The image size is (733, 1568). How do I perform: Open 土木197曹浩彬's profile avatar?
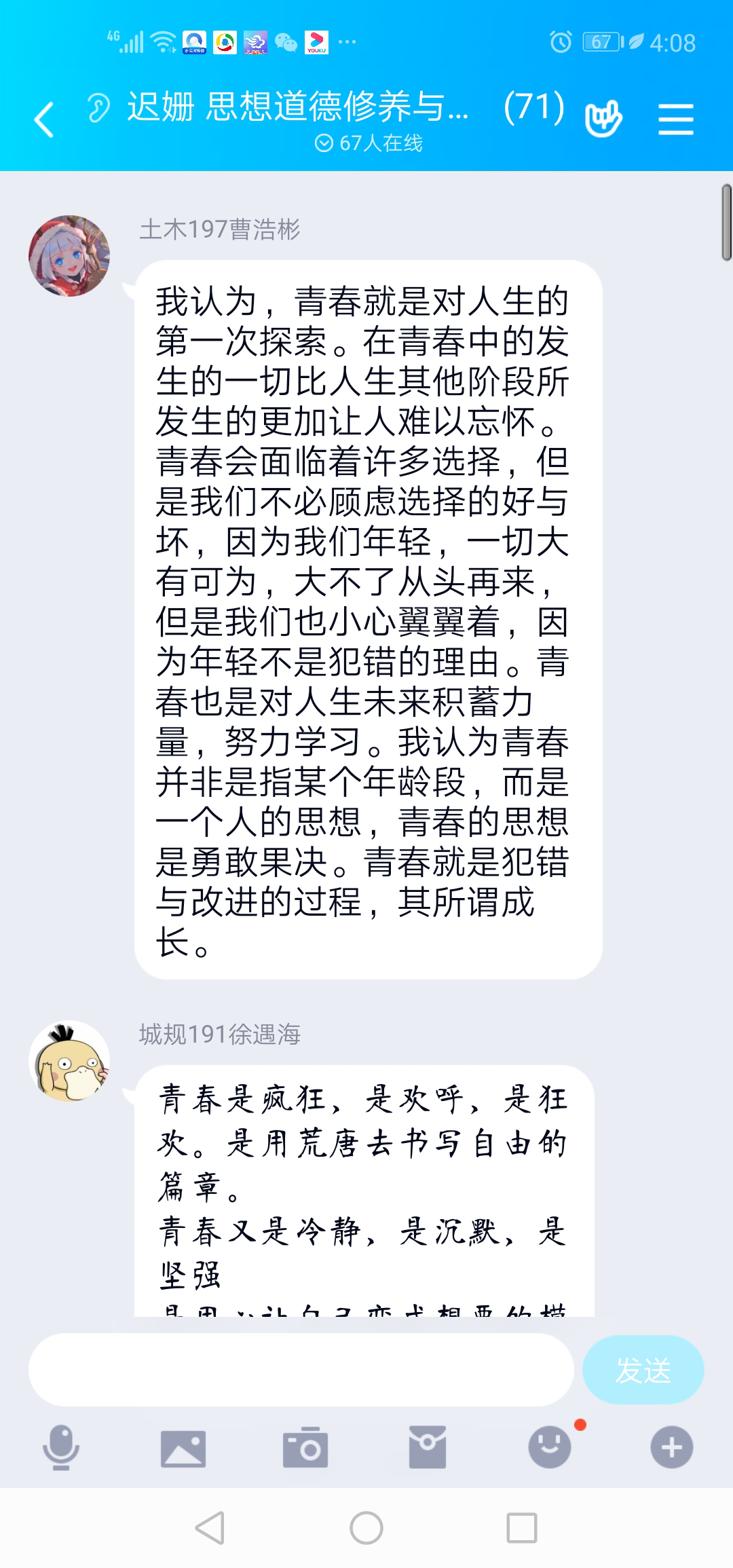[x=69, y=256]
